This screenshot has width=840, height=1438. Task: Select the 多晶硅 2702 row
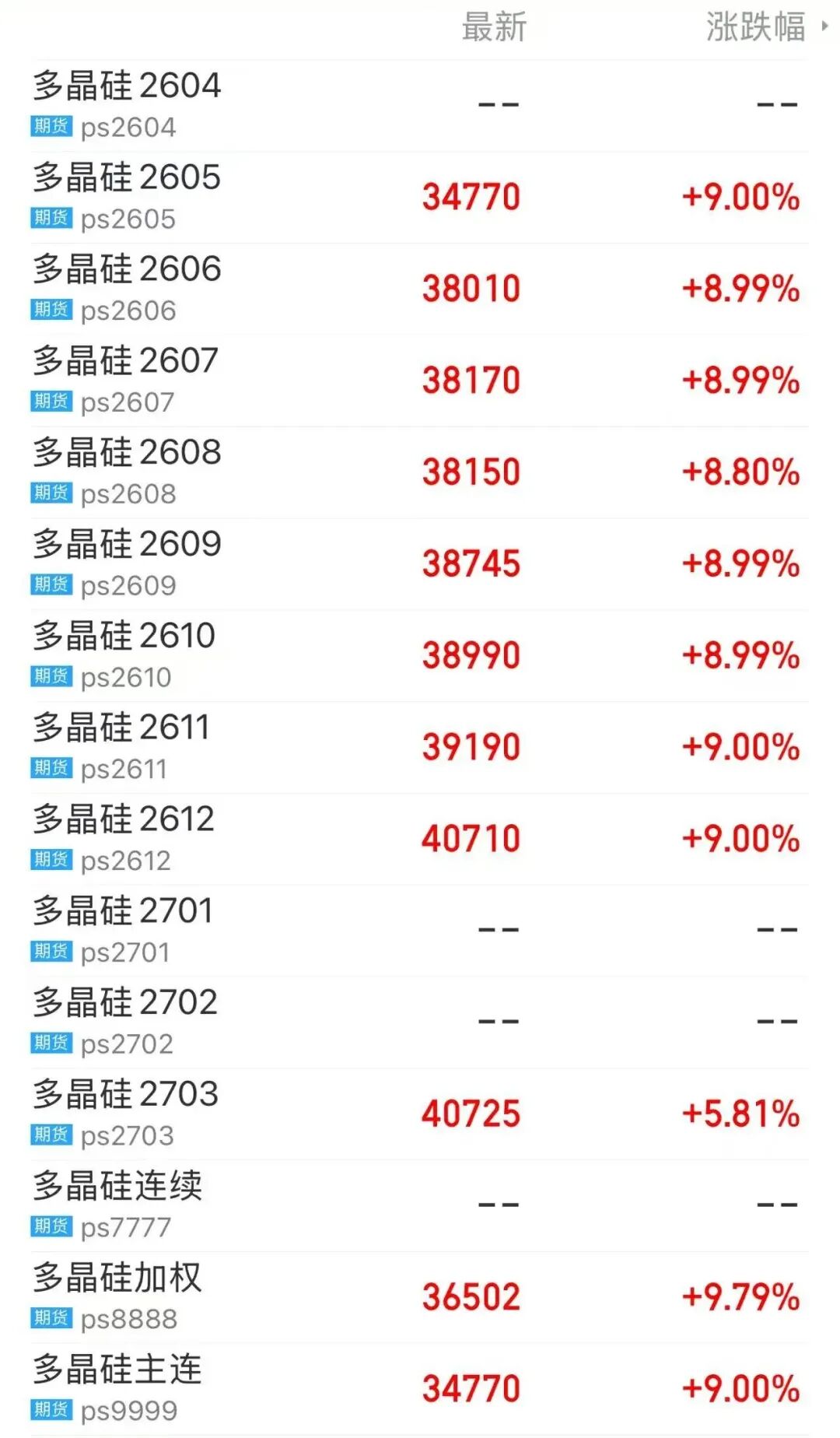(127, 1022)
